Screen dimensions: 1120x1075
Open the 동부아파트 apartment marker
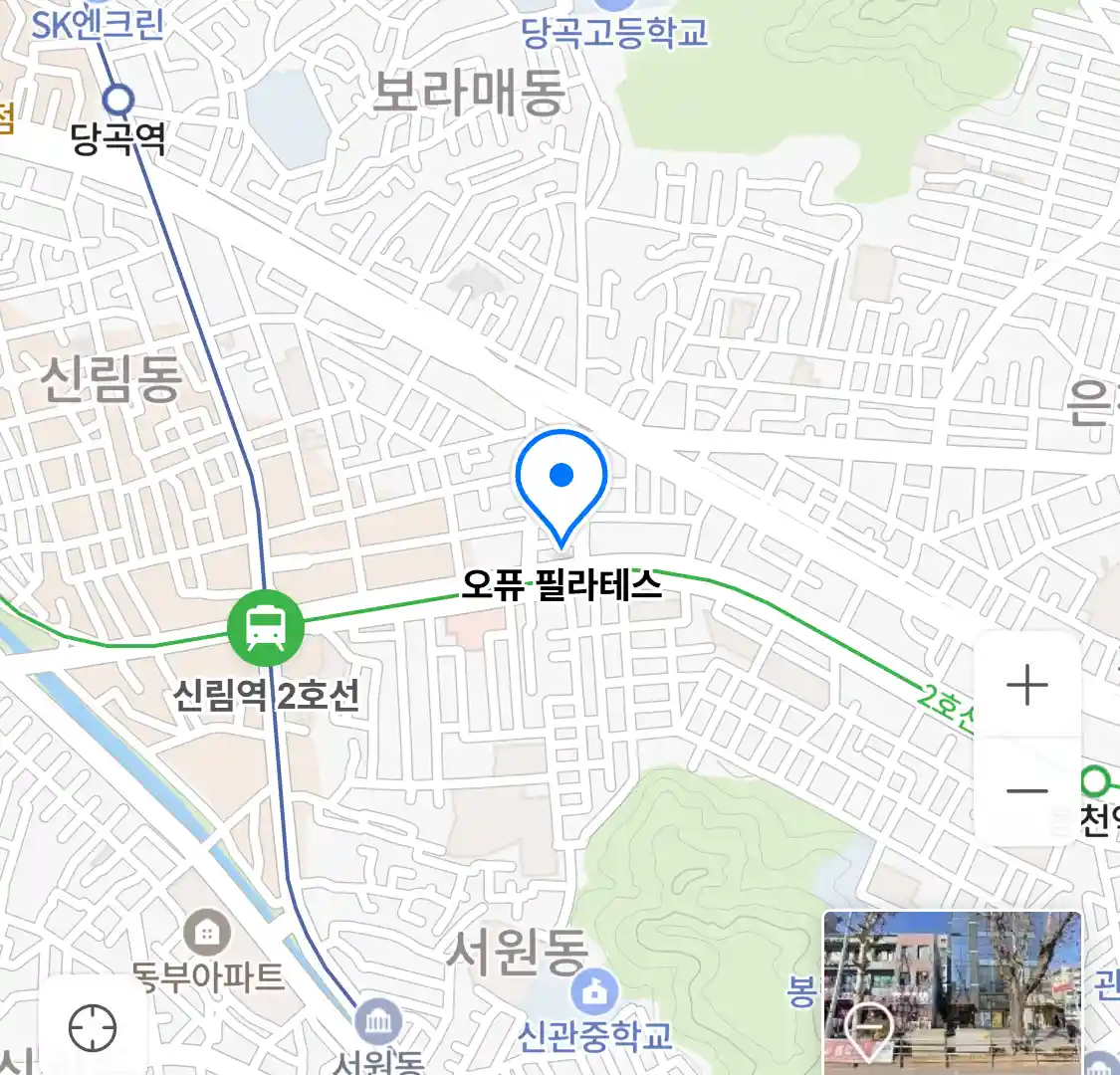207,934
